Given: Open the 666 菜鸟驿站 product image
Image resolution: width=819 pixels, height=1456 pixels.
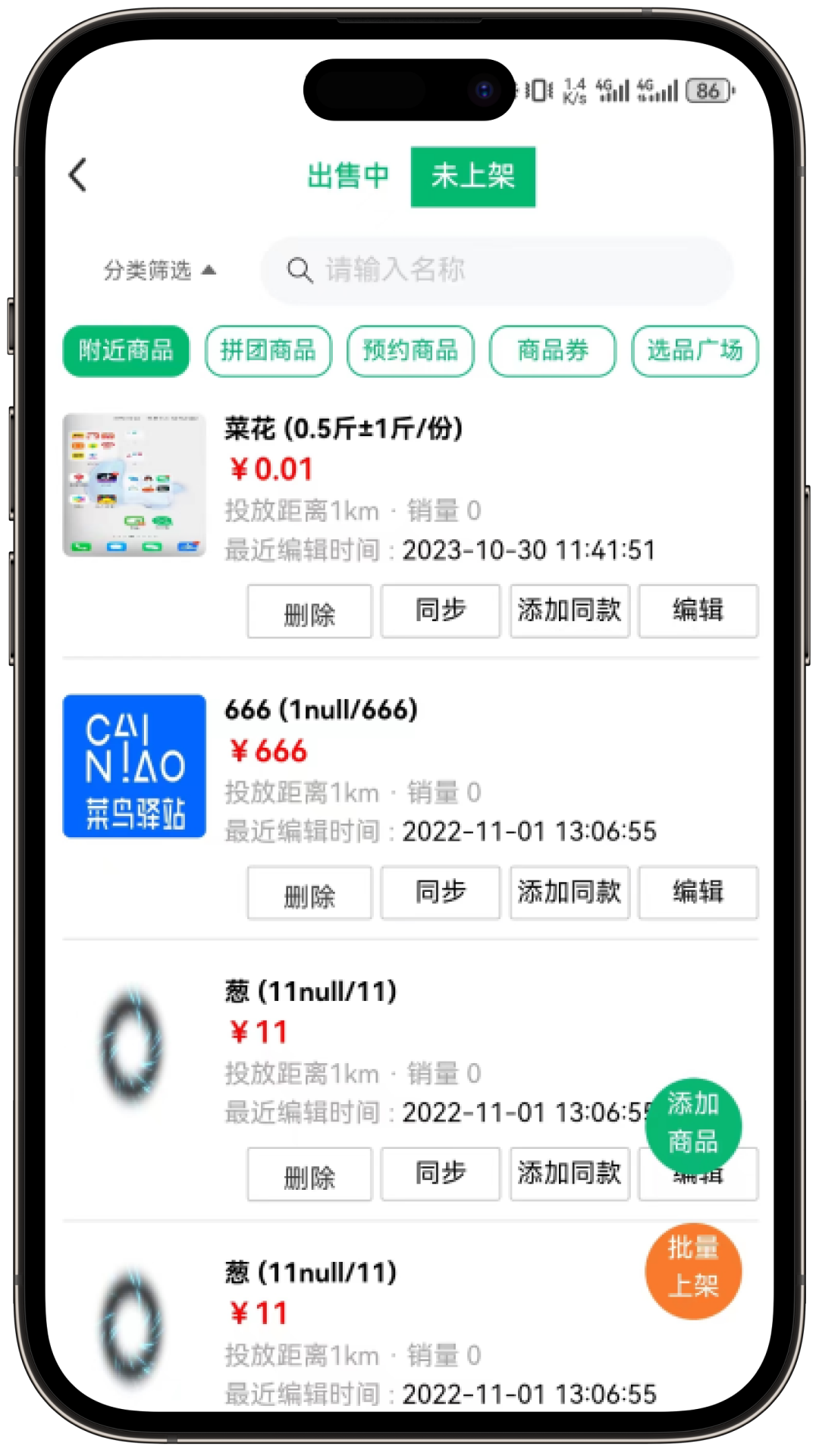Looking at the screenshot, I should coord(134,766).
